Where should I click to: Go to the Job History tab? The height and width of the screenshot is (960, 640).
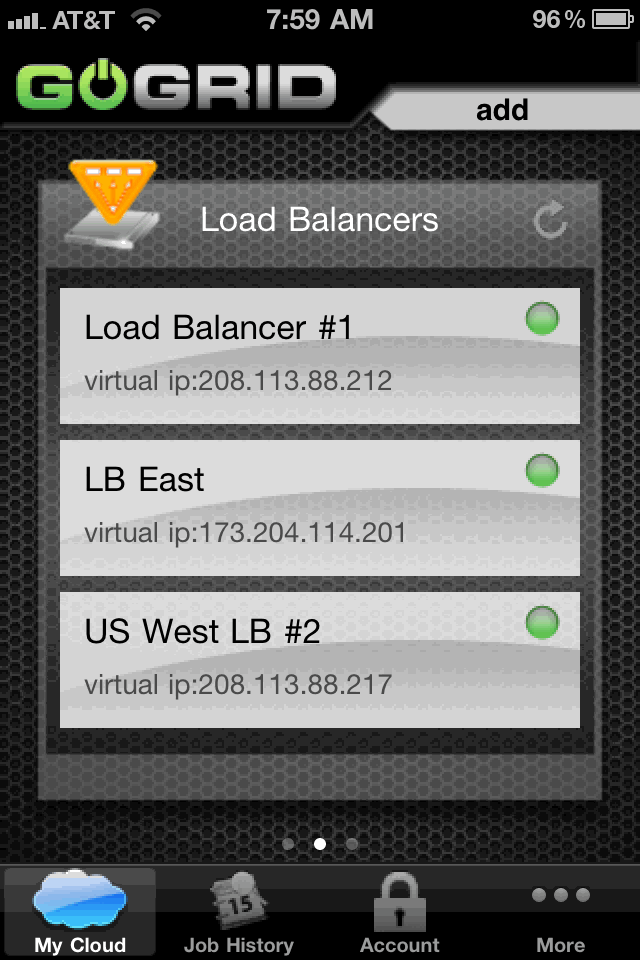pos(239,912)
